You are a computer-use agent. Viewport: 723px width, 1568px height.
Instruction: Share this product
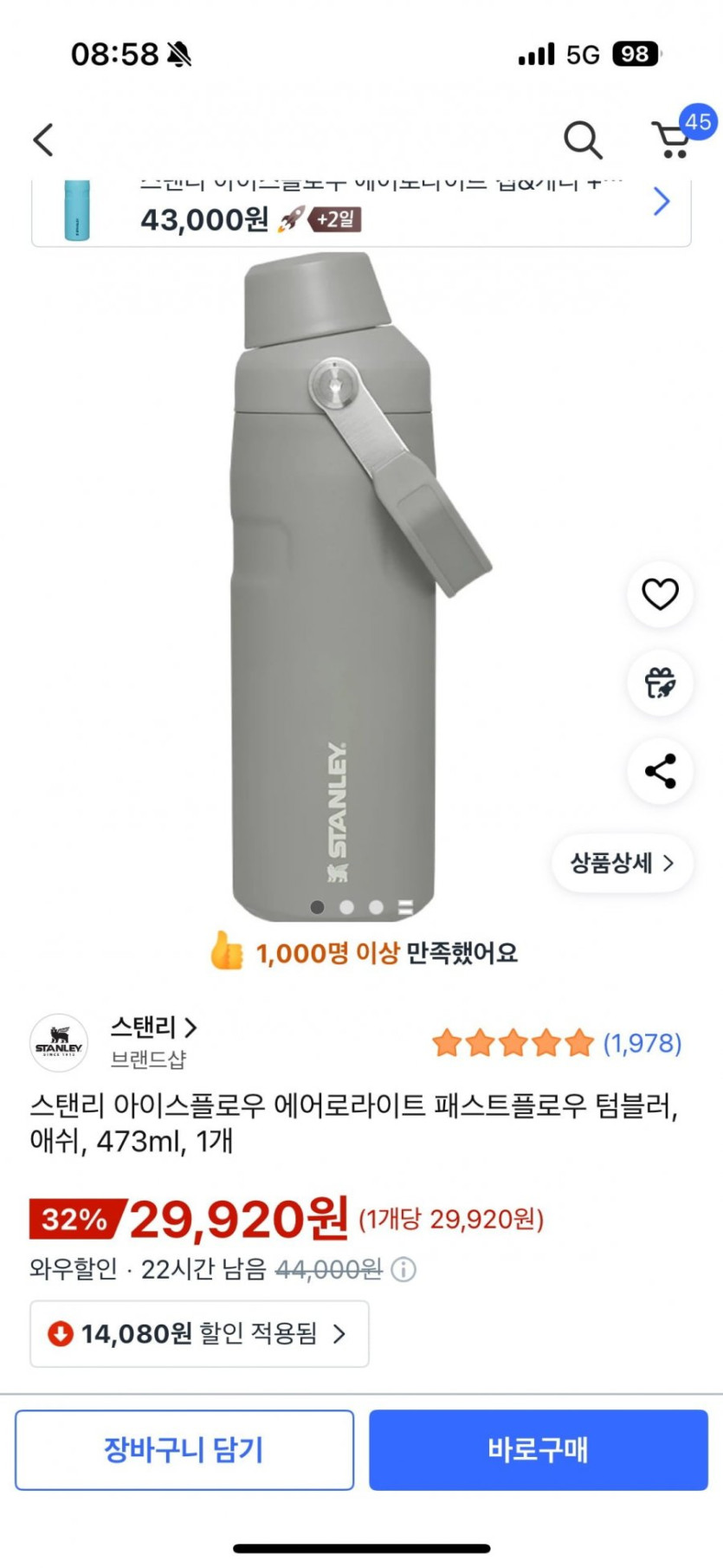click(x=660, y=771)
